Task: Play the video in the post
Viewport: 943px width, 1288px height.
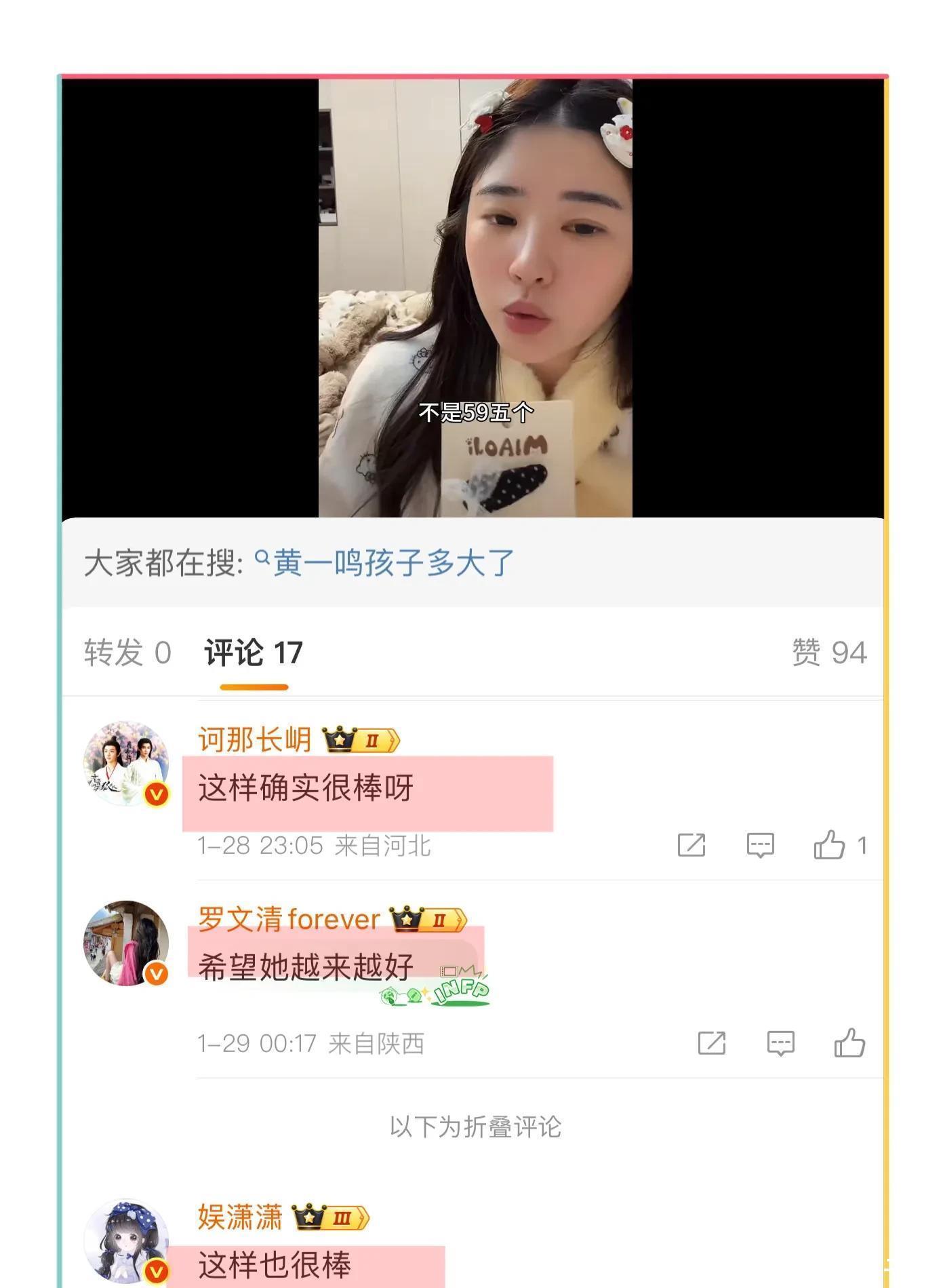Action: [x=475, y=298]
